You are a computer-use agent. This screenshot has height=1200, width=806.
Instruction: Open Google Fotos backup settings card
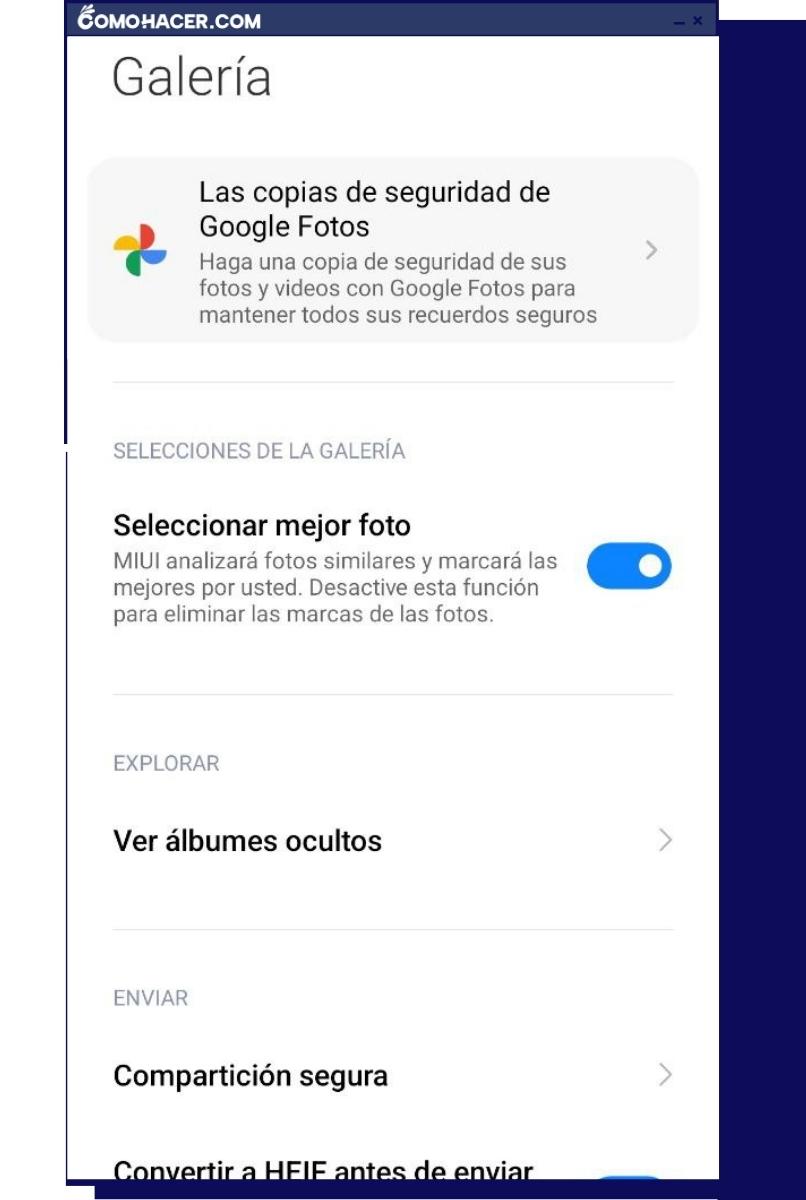[393, 250]
